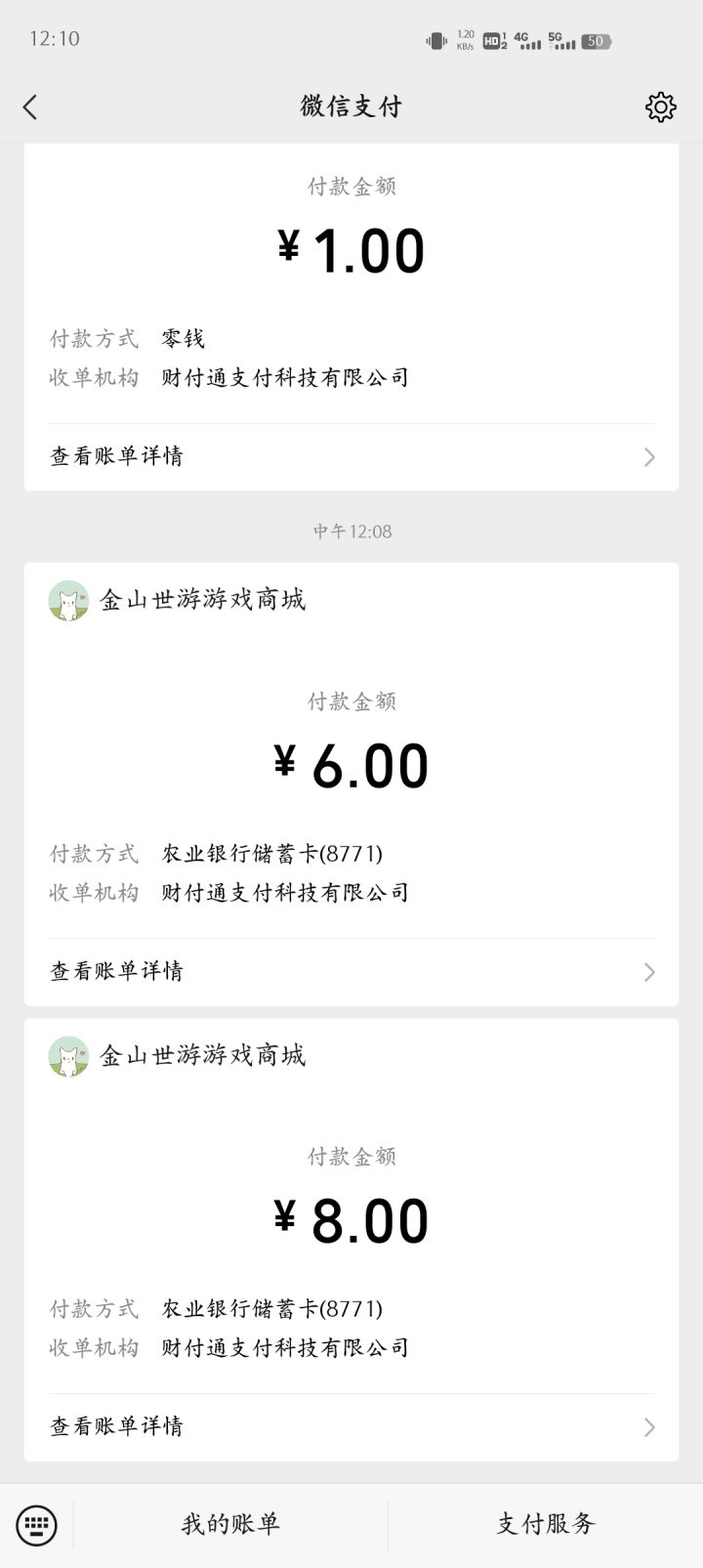
Task: Open 支付服务 menu
Action: coord(545,1524)
